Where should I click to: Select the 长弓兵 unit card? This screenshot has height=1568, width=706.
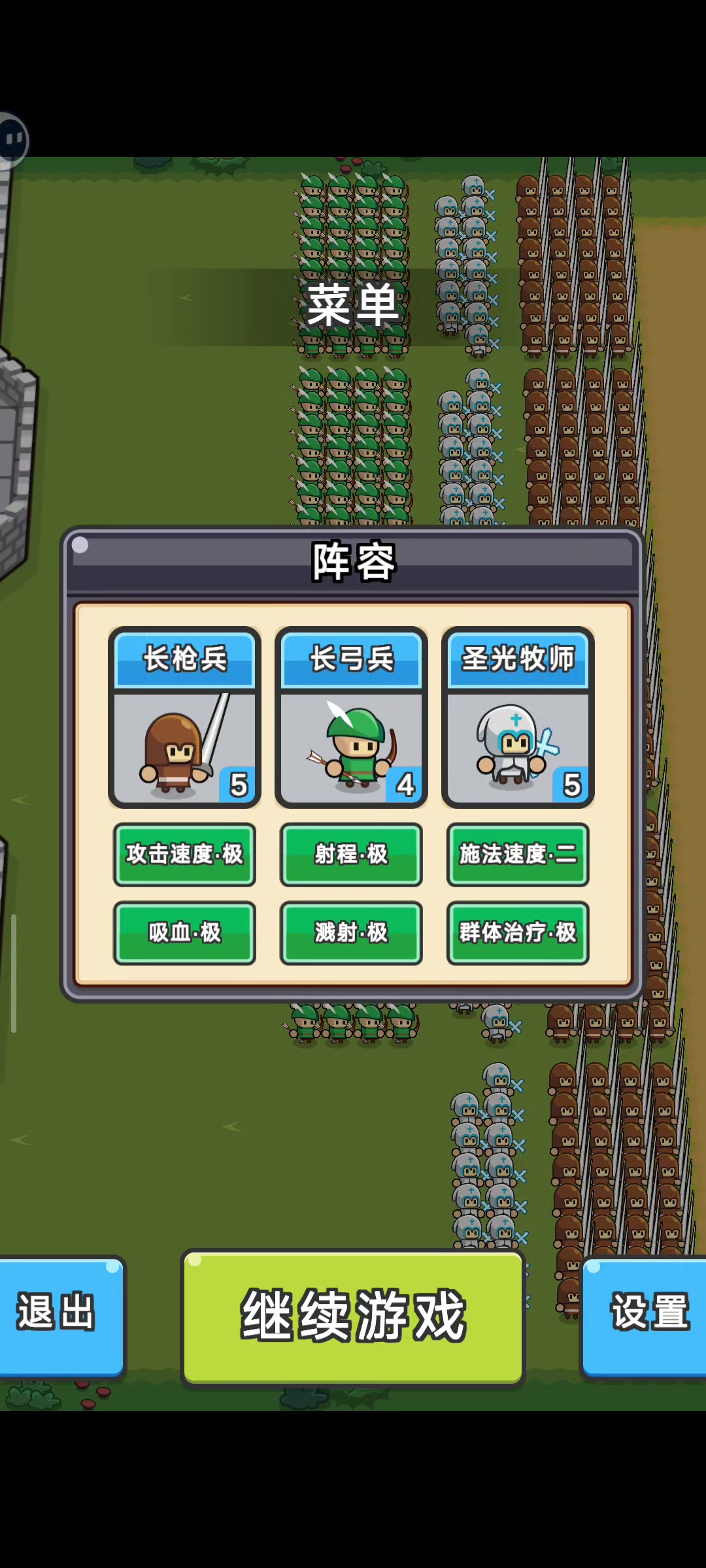pos(351,717)
